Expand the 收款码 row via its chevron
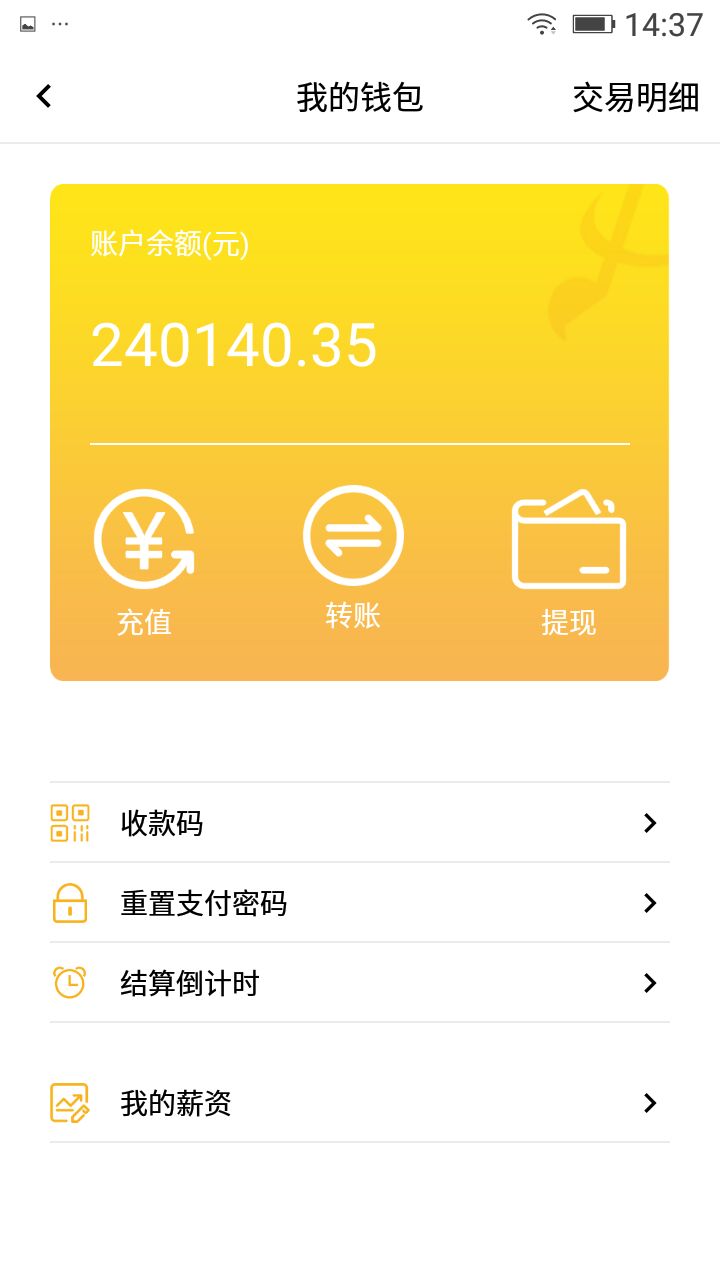Viewport: 720px width, 1280px height. 650,822
